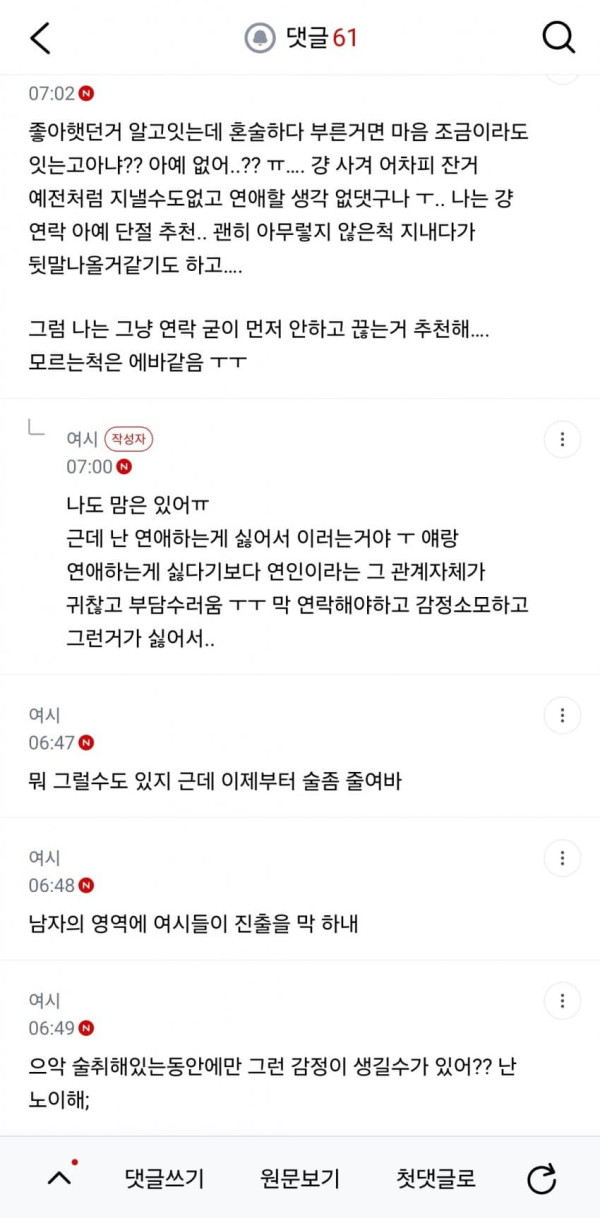
Task: Go back using the top-left arrow
Action: 40,38
